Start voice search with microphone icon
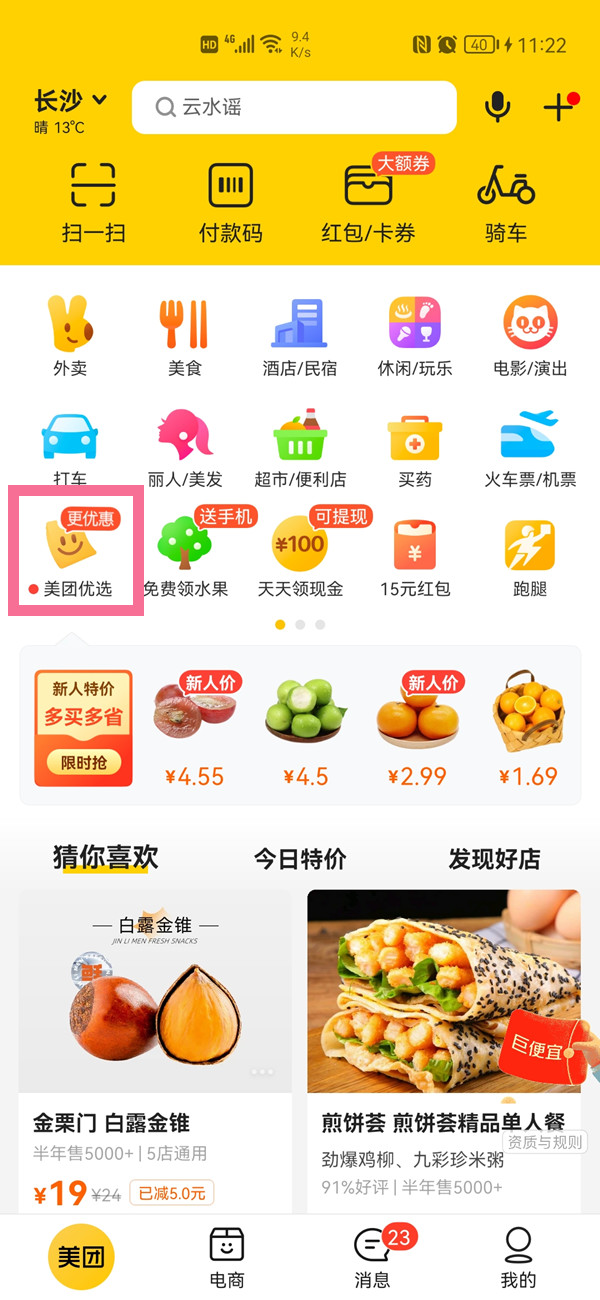The width and height of the screenshot is (600, 1300). (497, 108)
